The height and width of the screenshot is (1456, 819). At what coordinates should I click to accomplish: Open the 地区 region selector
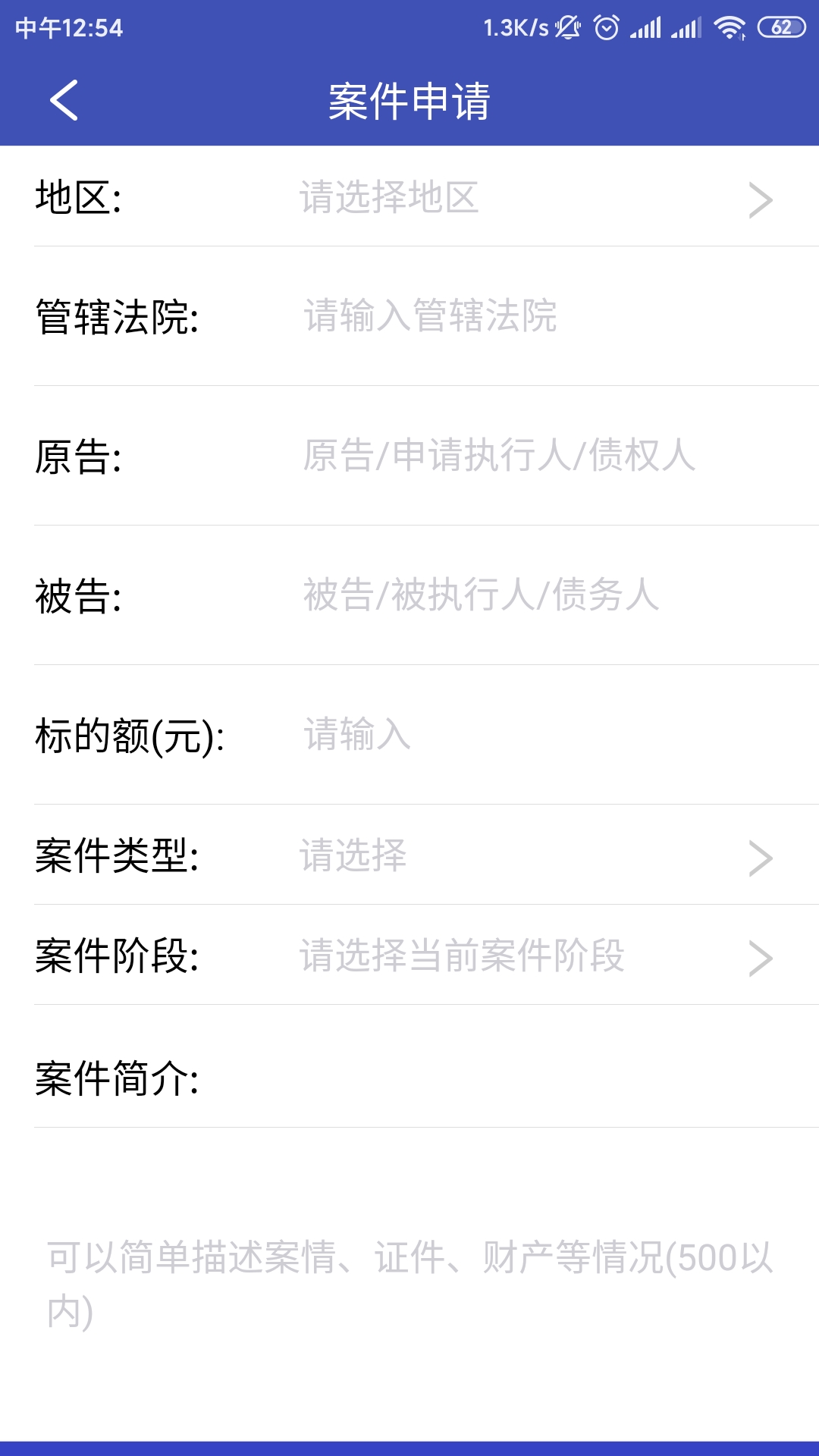click(x=531, y=198)
